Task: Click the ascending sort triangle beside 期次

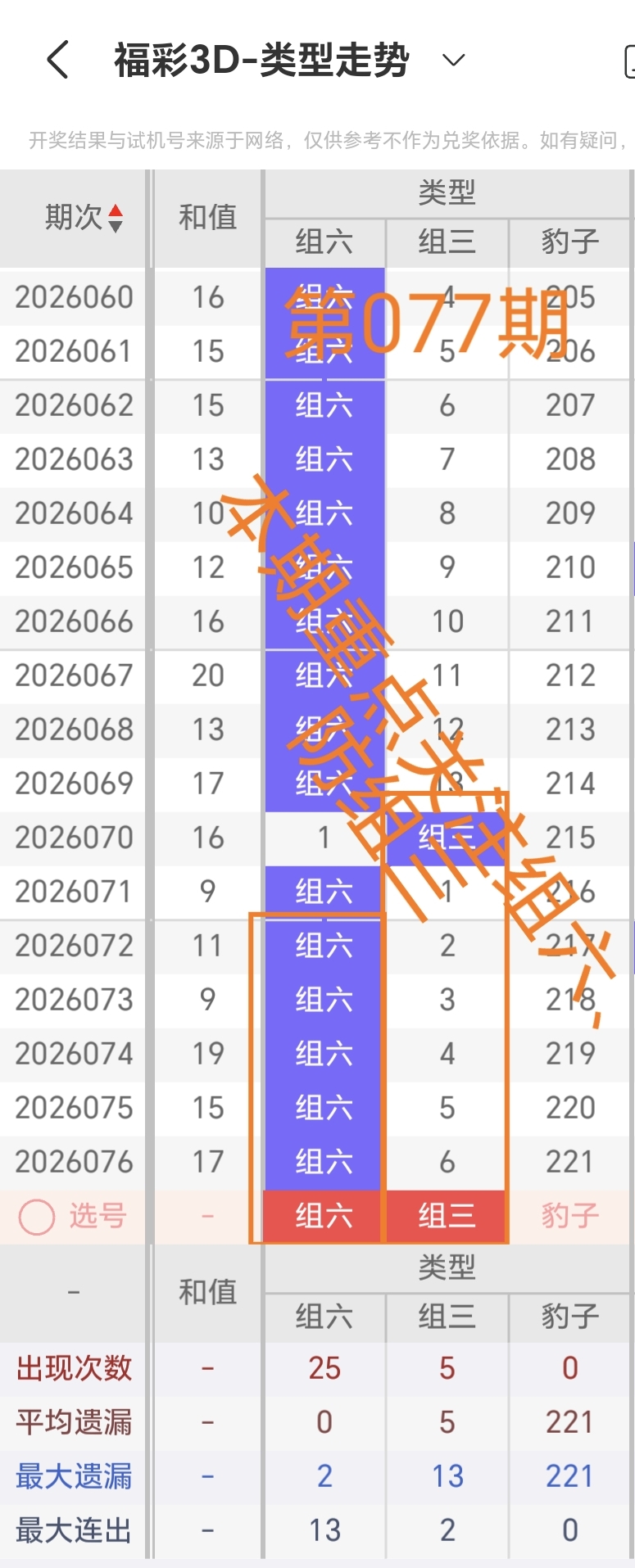Action: point(117,211)
